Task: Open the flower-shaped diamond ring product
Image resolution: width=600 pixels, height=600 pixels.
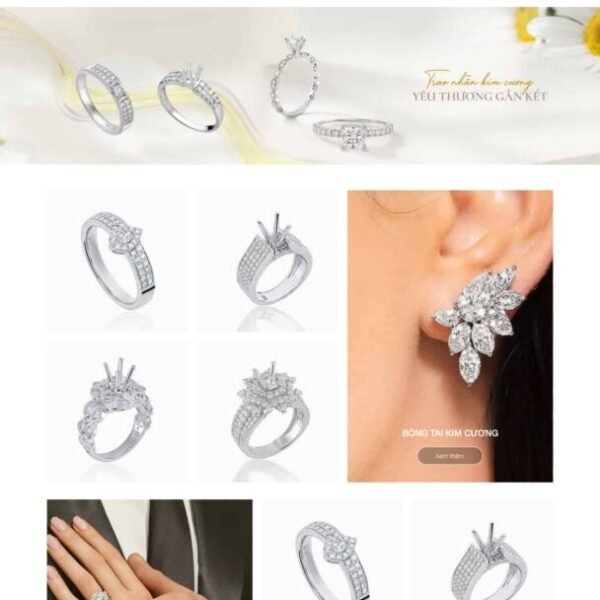Action: click(x=267, y=411)
